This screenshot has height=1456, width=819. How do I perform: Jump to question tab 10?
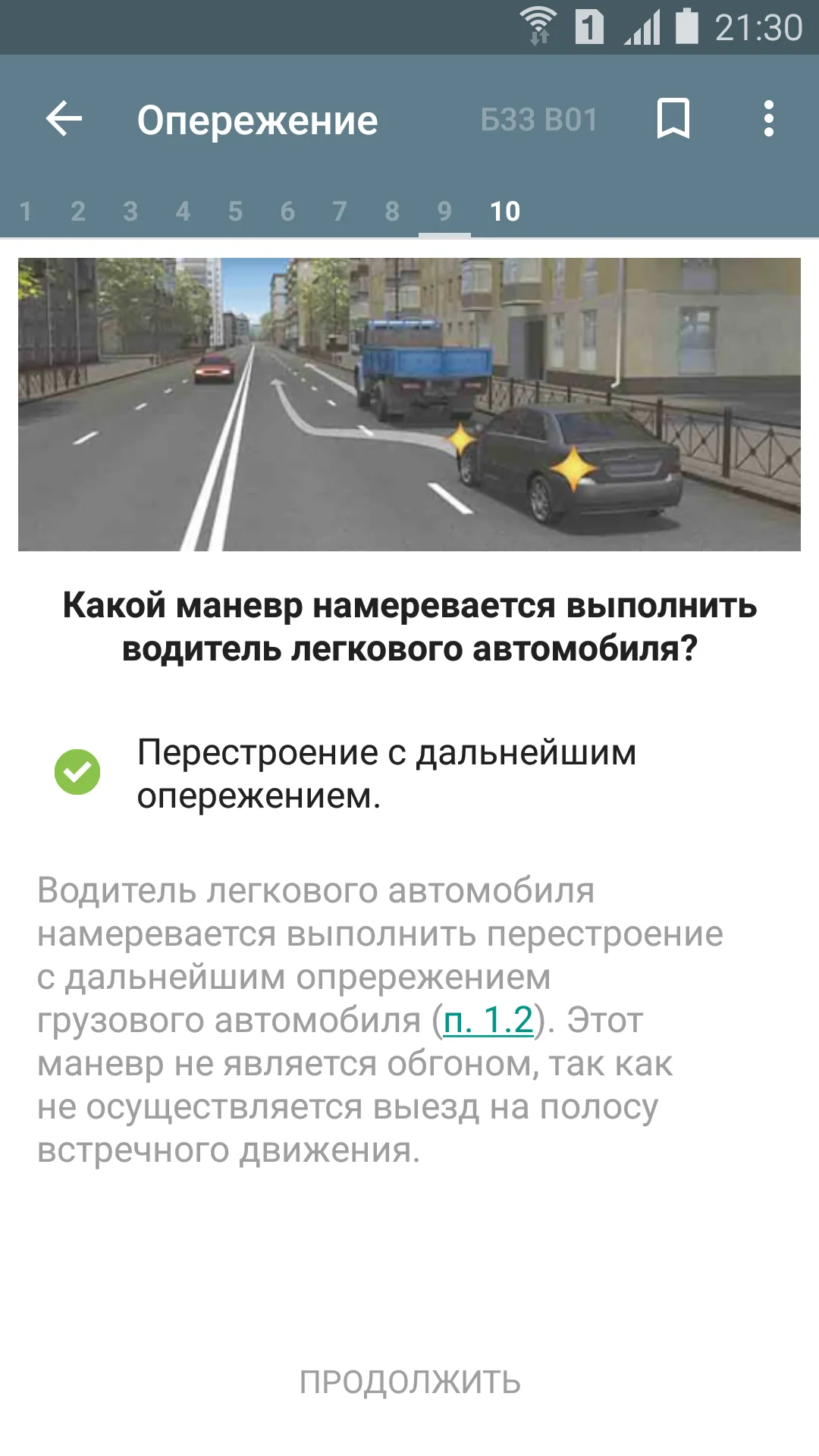pos(505,212)
